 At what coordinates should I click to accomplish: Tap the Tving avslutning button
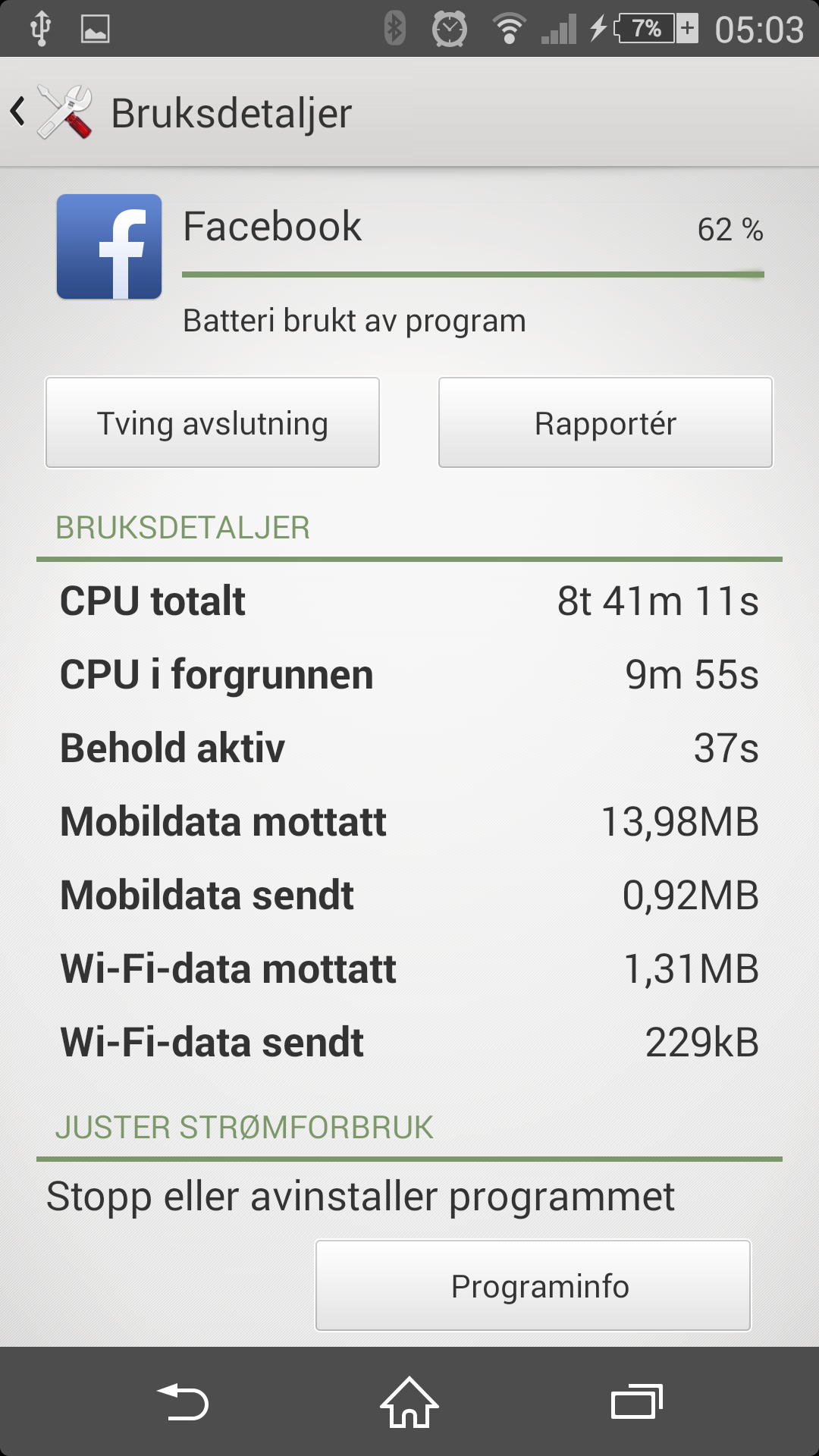point(212,422)
